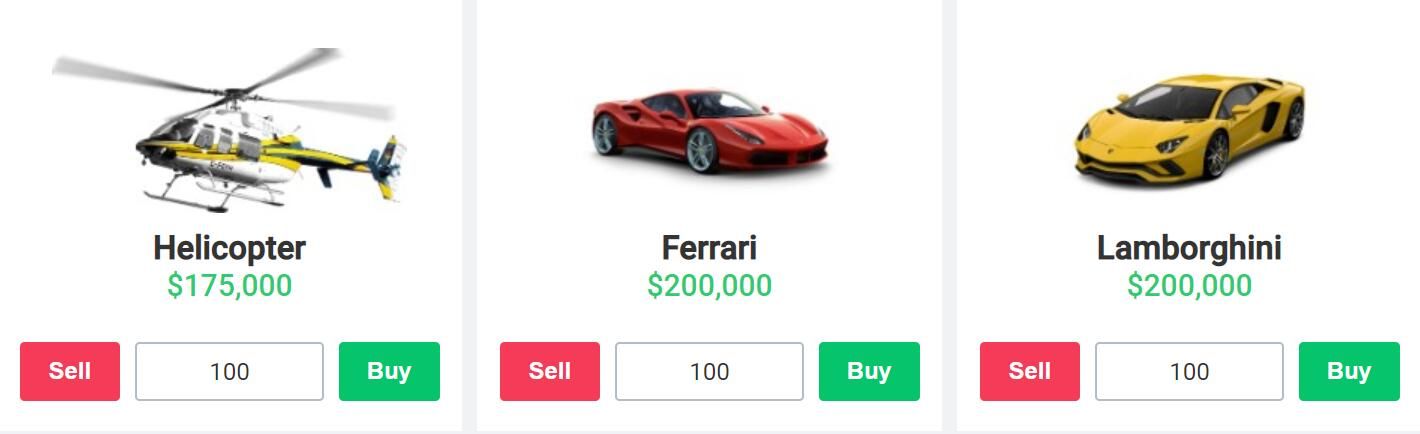Edit the Helicopter quantity field

click(229, 371)
